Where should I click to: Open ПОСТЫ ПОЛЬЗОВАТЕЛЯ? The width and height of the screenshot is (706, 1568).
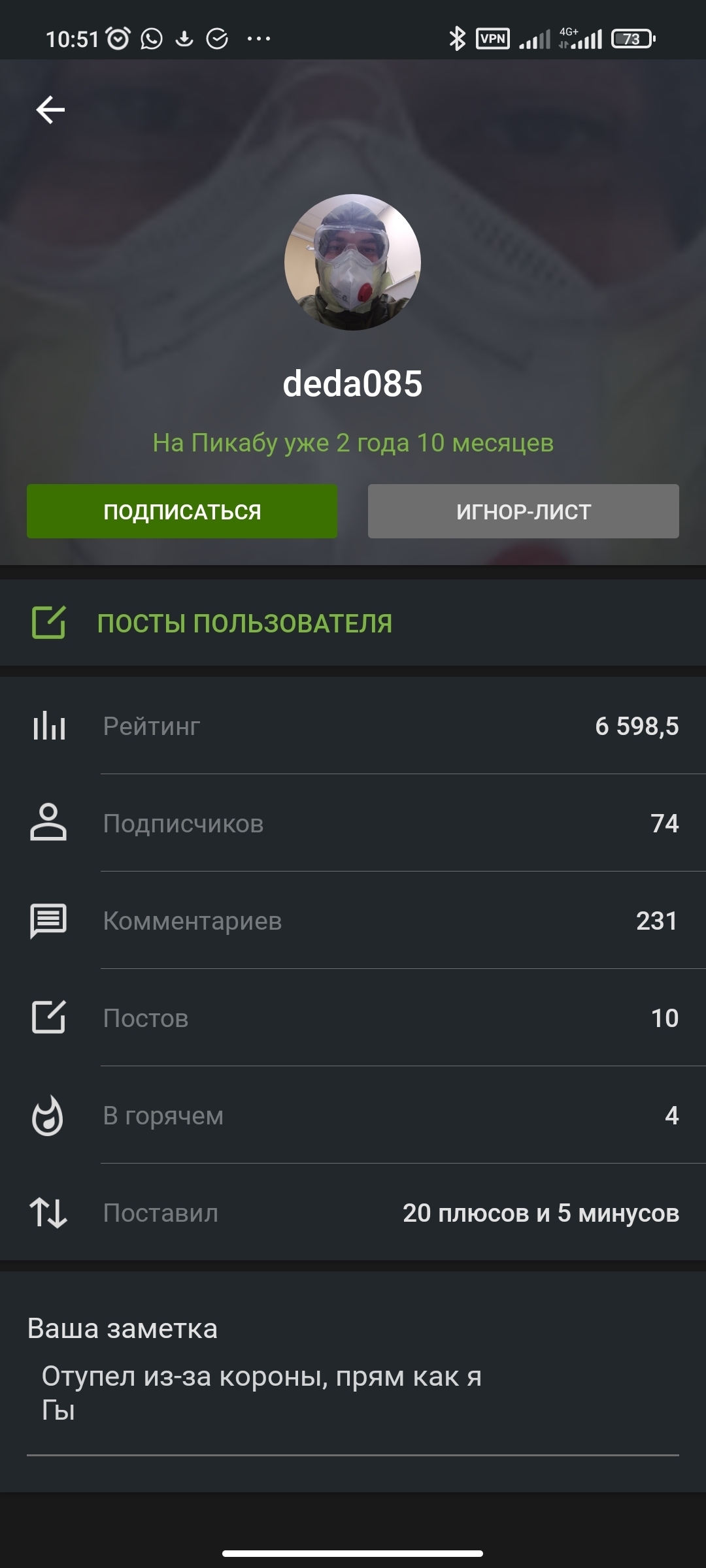click(244, 623)
